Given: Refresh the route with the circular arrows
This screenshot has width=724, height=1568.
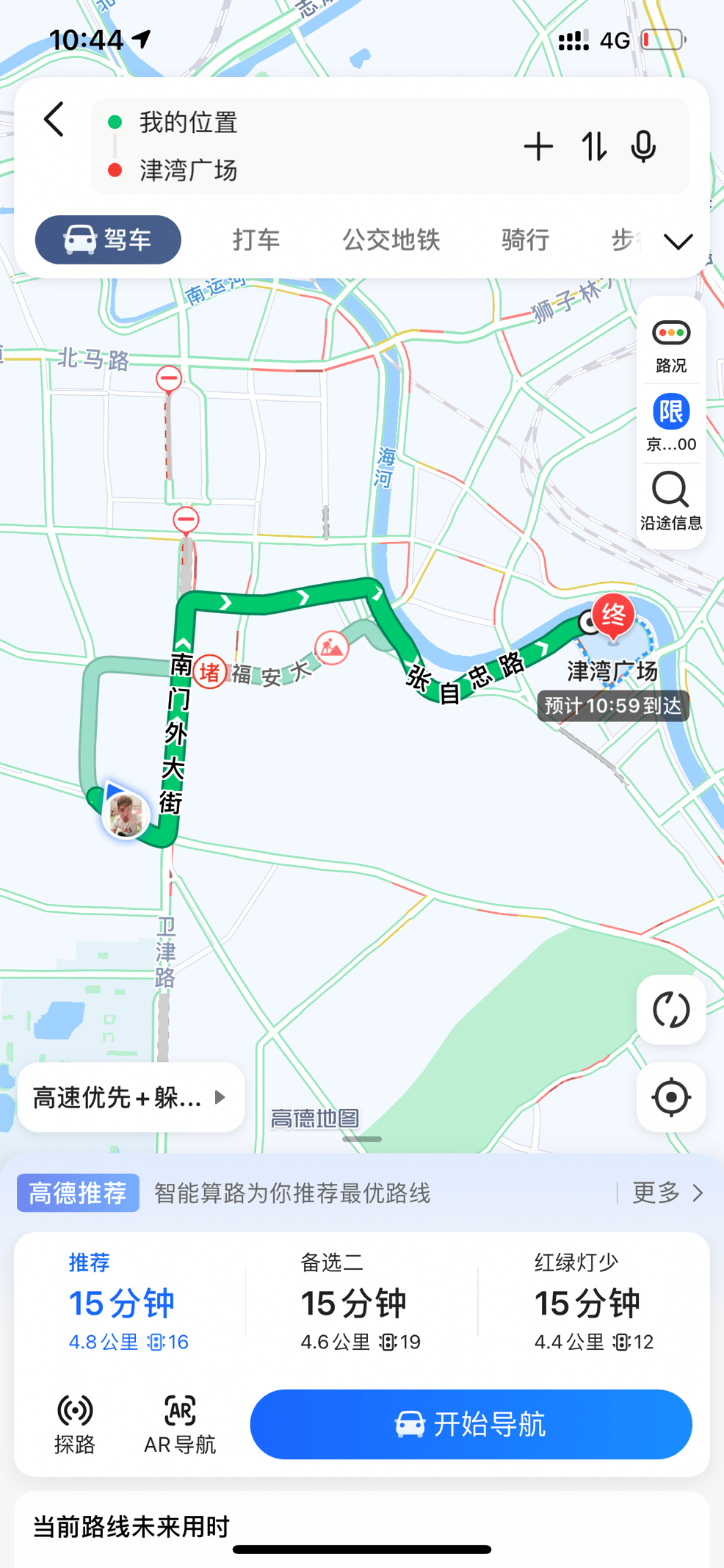Looking at the screenshot, I should coord(671,1010).
